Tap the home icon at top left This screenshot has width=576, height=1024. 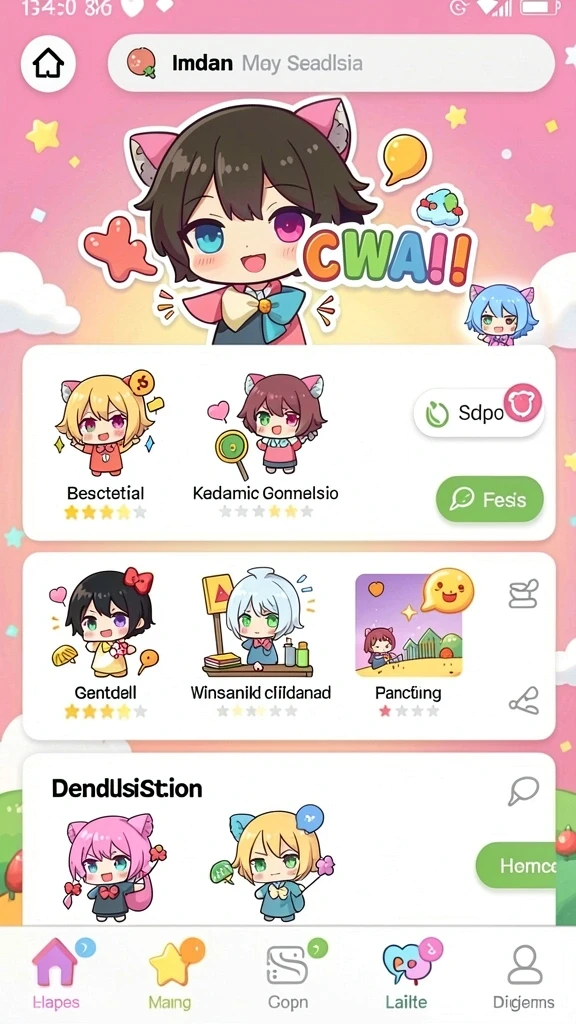pyautogui.click(x=48, y=64)
